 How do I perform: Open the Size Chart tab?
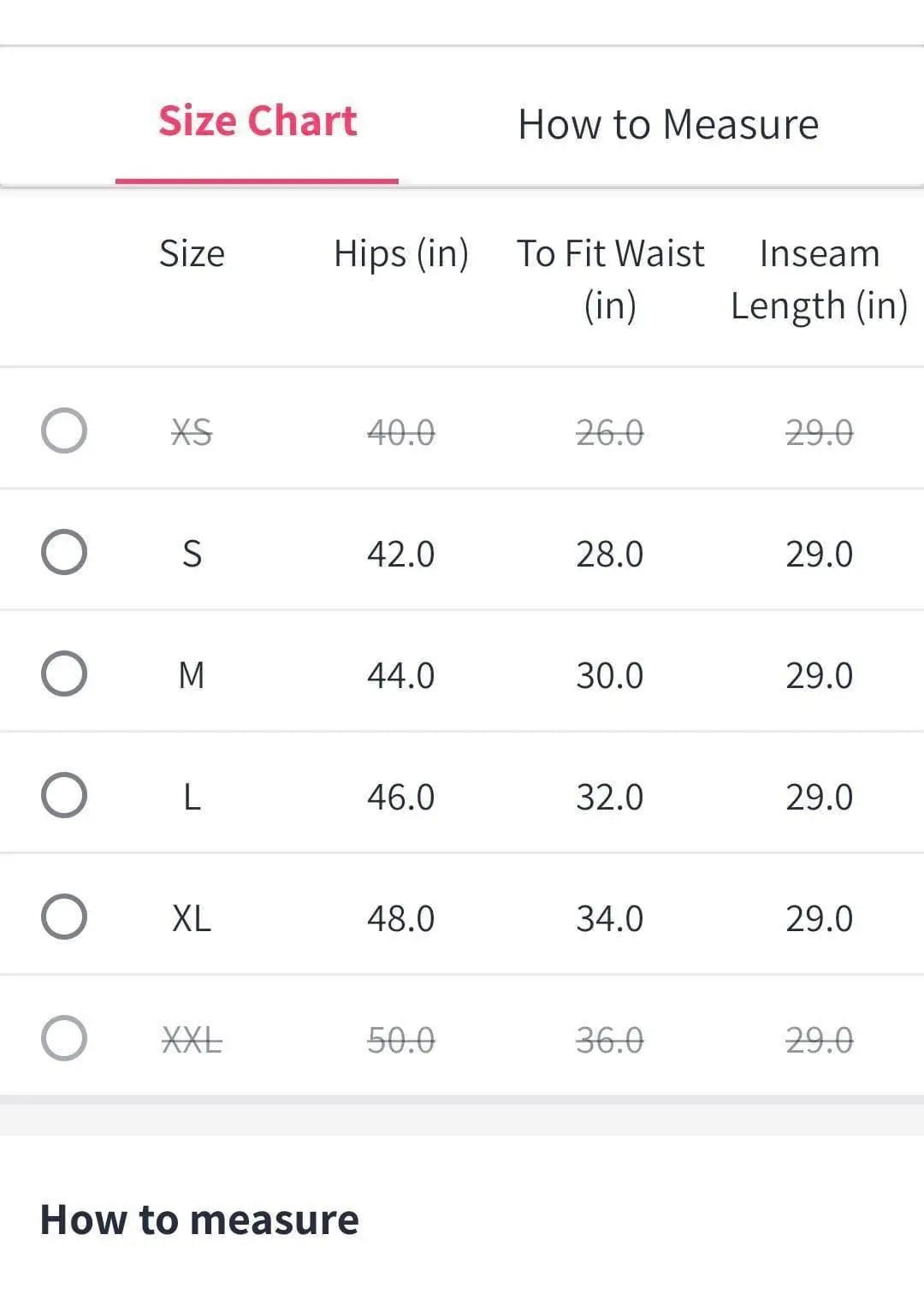click(x=257, y=121)
